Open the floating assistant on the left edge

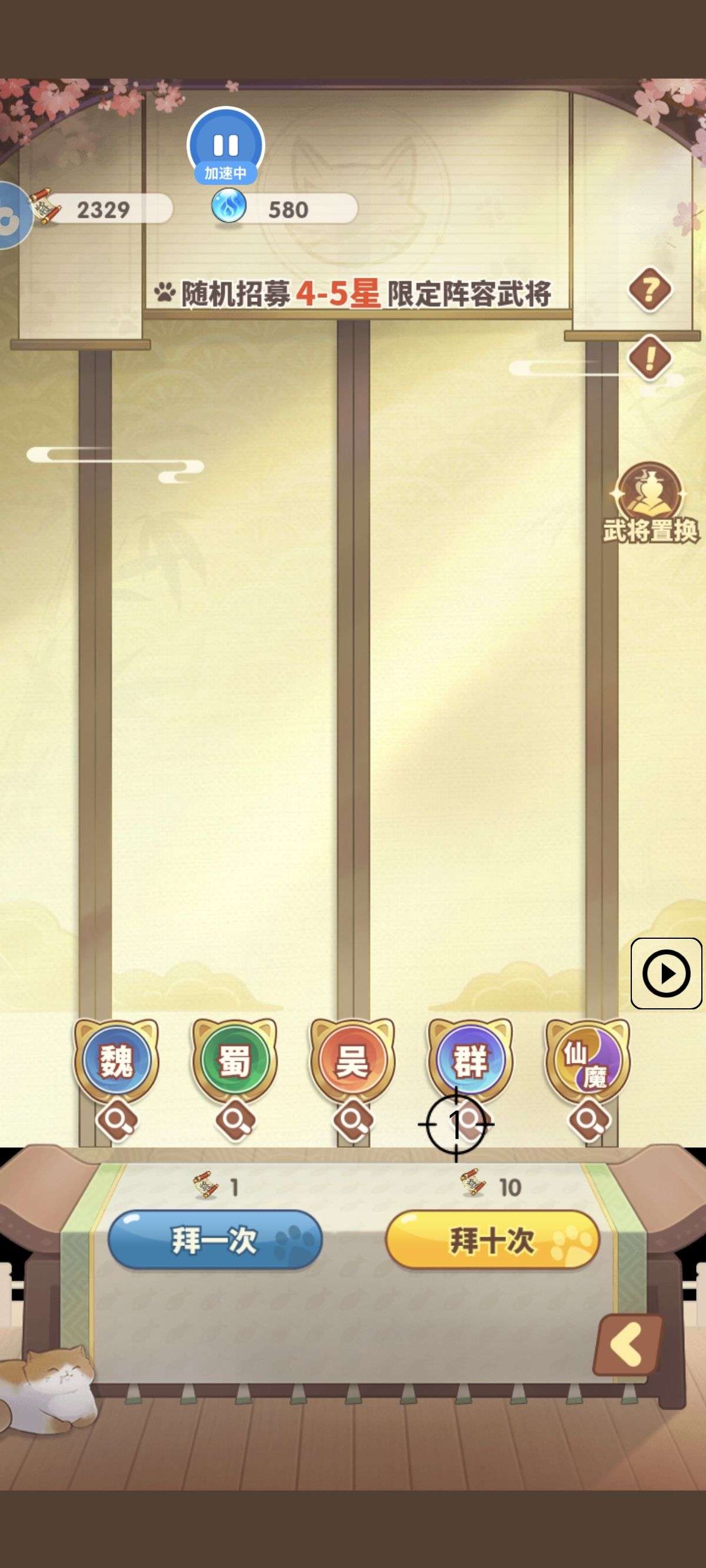coord(11,215)
